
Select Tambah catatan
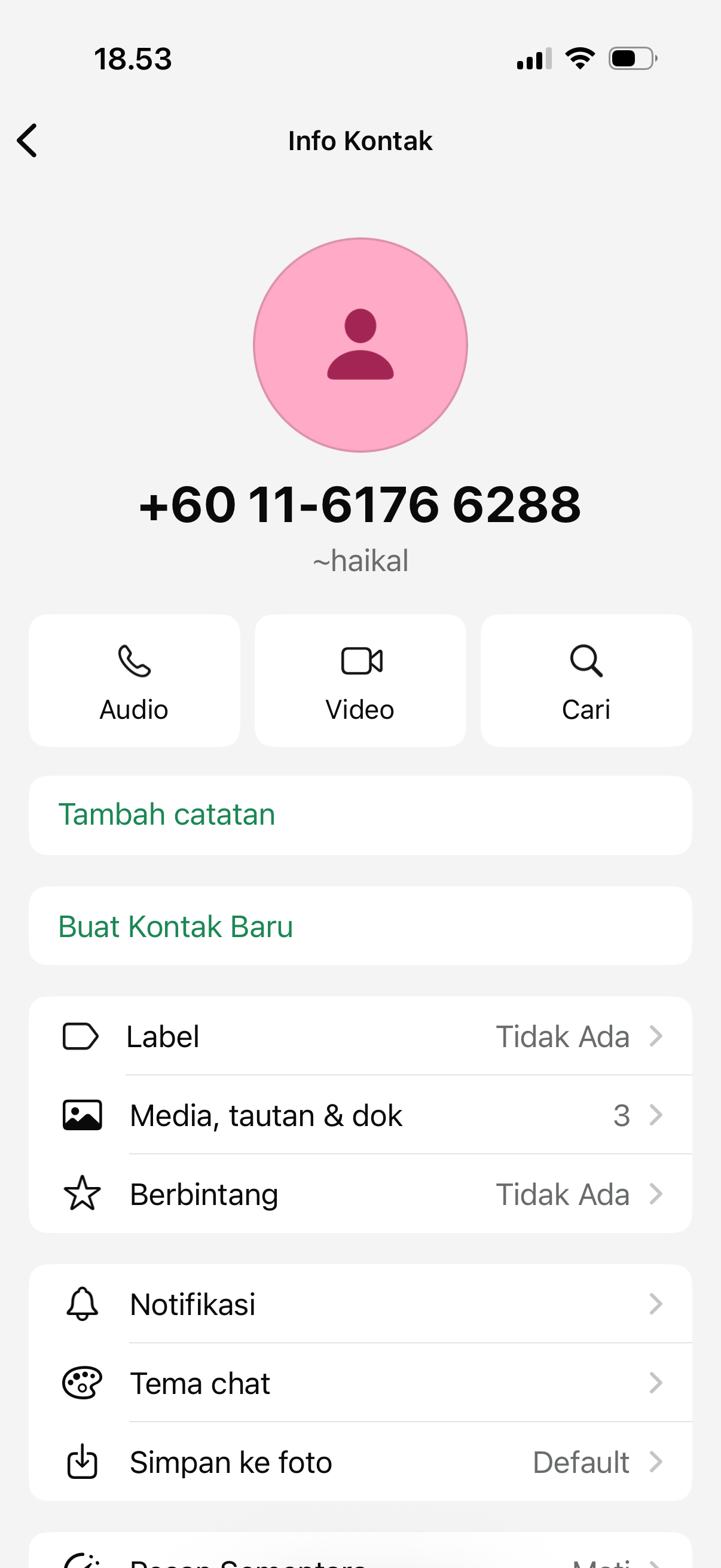click(x=360, y=815)
